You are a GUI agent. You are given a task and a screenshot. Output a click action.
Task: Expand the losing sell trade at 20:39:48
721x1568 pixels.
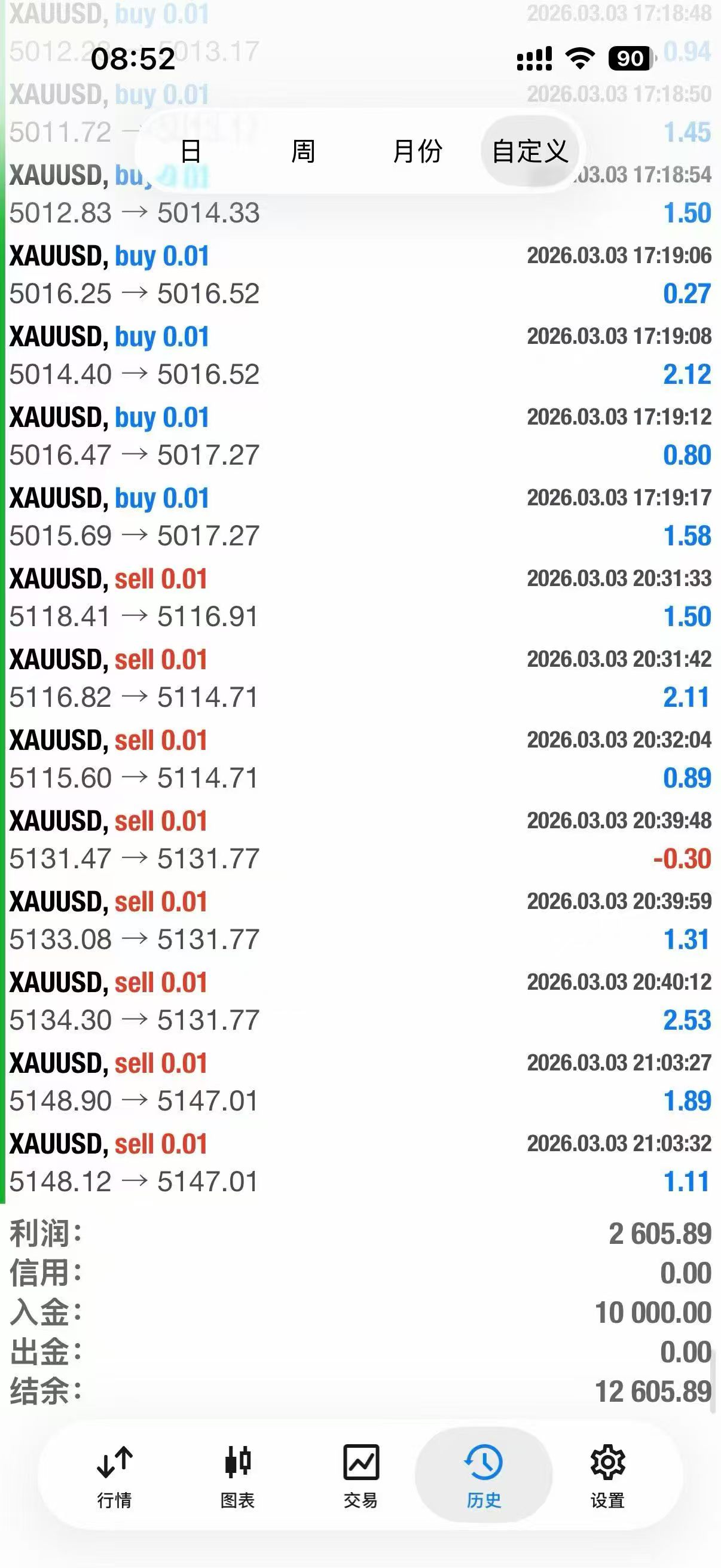click(360, 840)
